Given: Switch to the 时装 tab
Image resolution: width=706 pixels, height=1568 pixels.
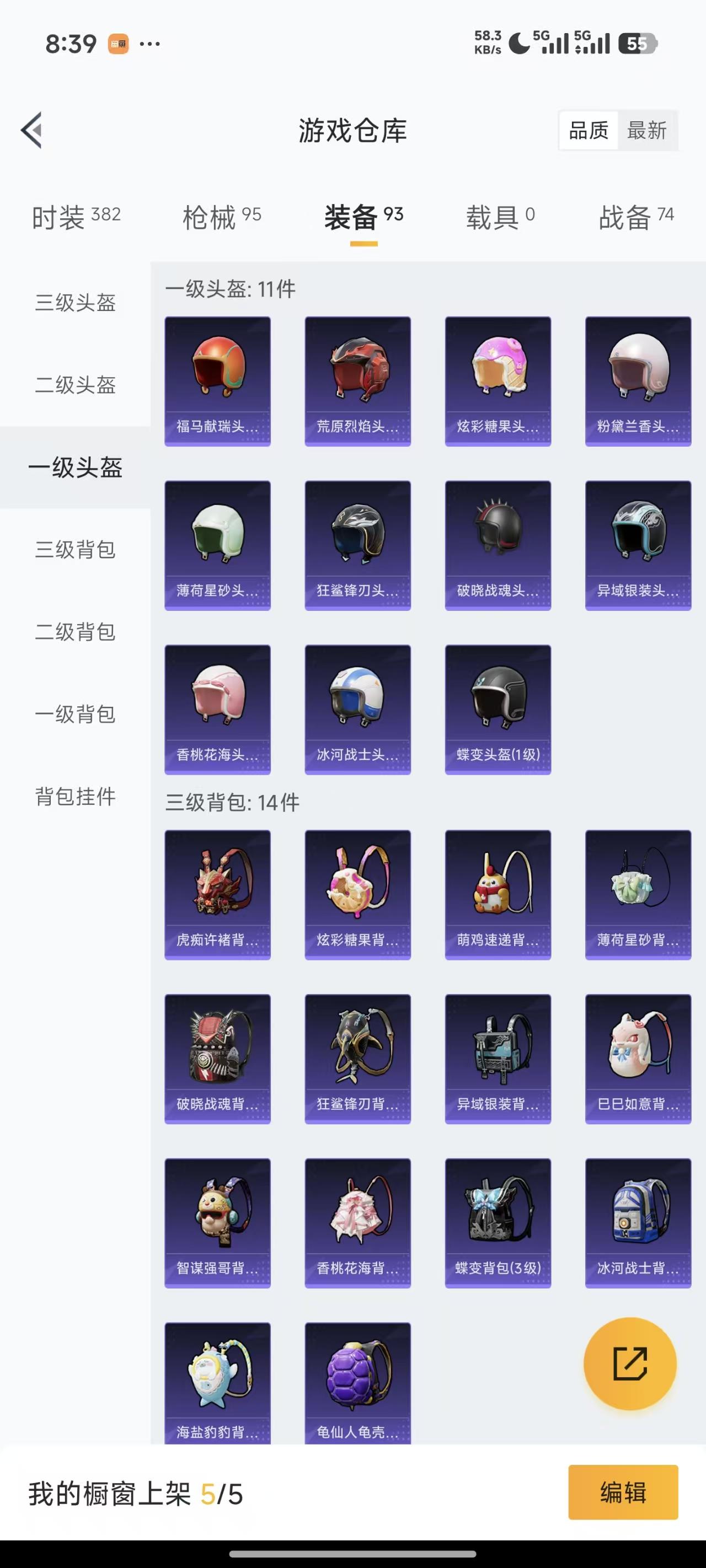Looking at the screenshot, I should tap(76, 217).
